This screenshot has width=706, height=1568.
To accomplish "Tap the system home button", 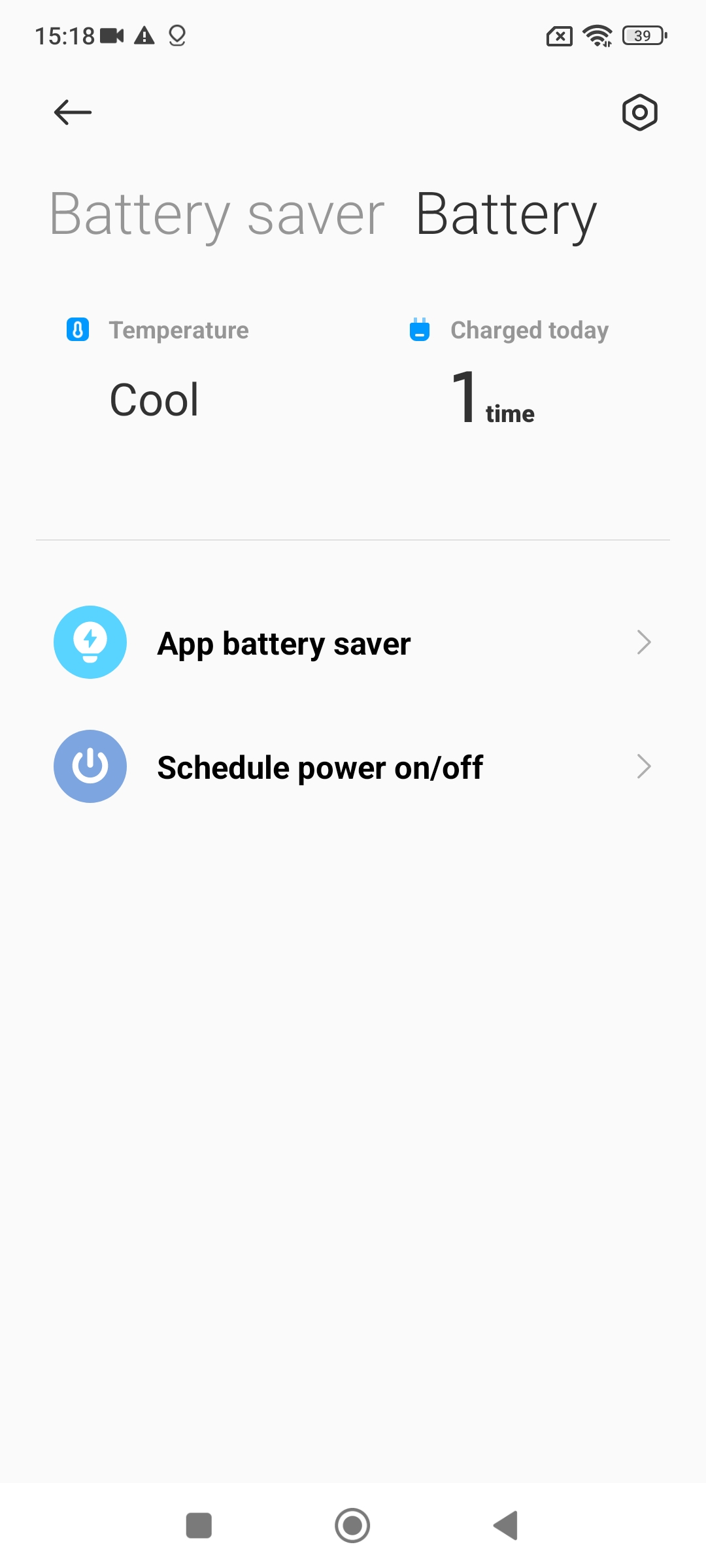I will tap(352, 1526).
